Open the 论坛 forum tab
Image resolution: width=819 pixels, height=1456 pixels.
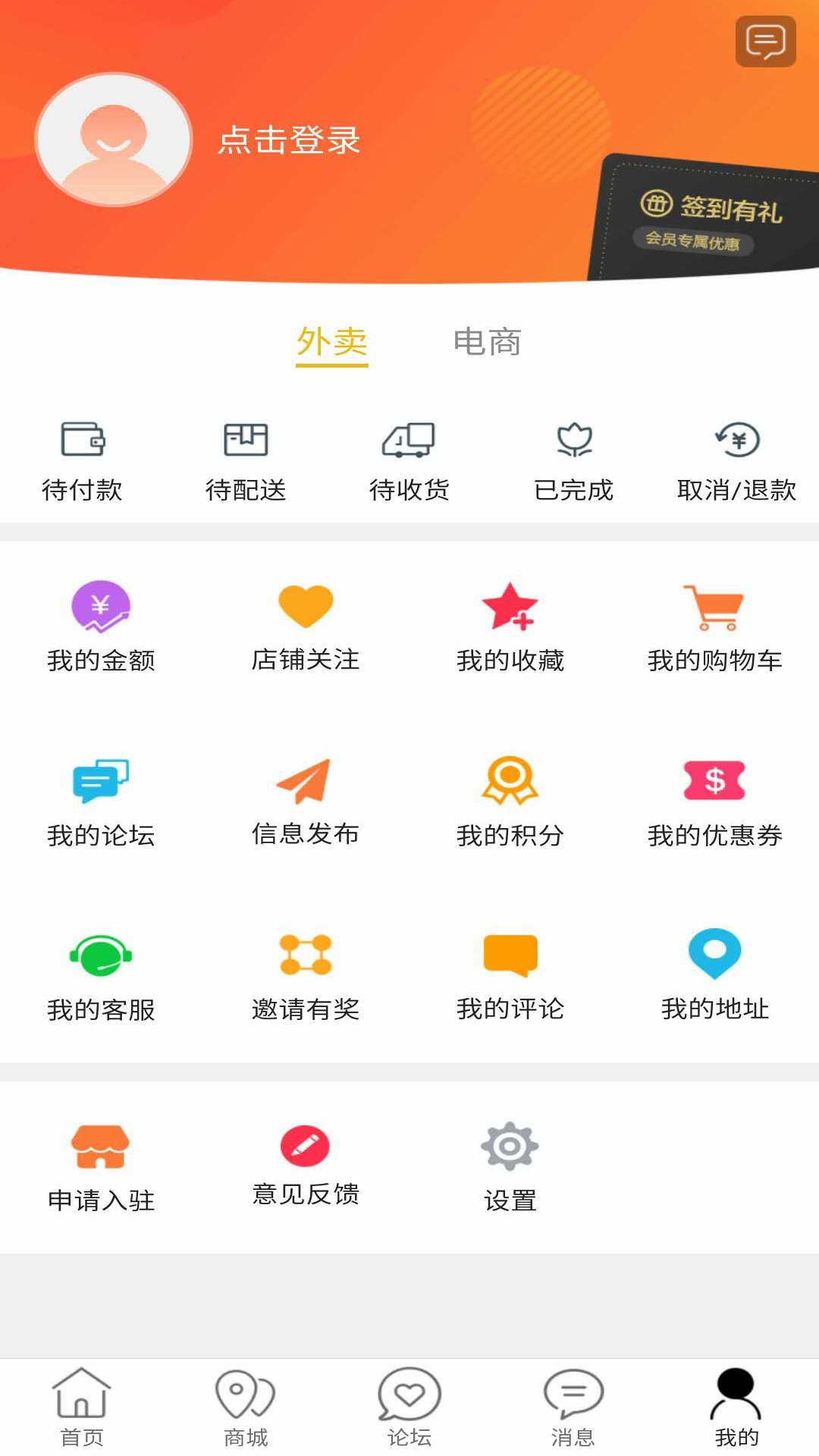(409, 1407)
